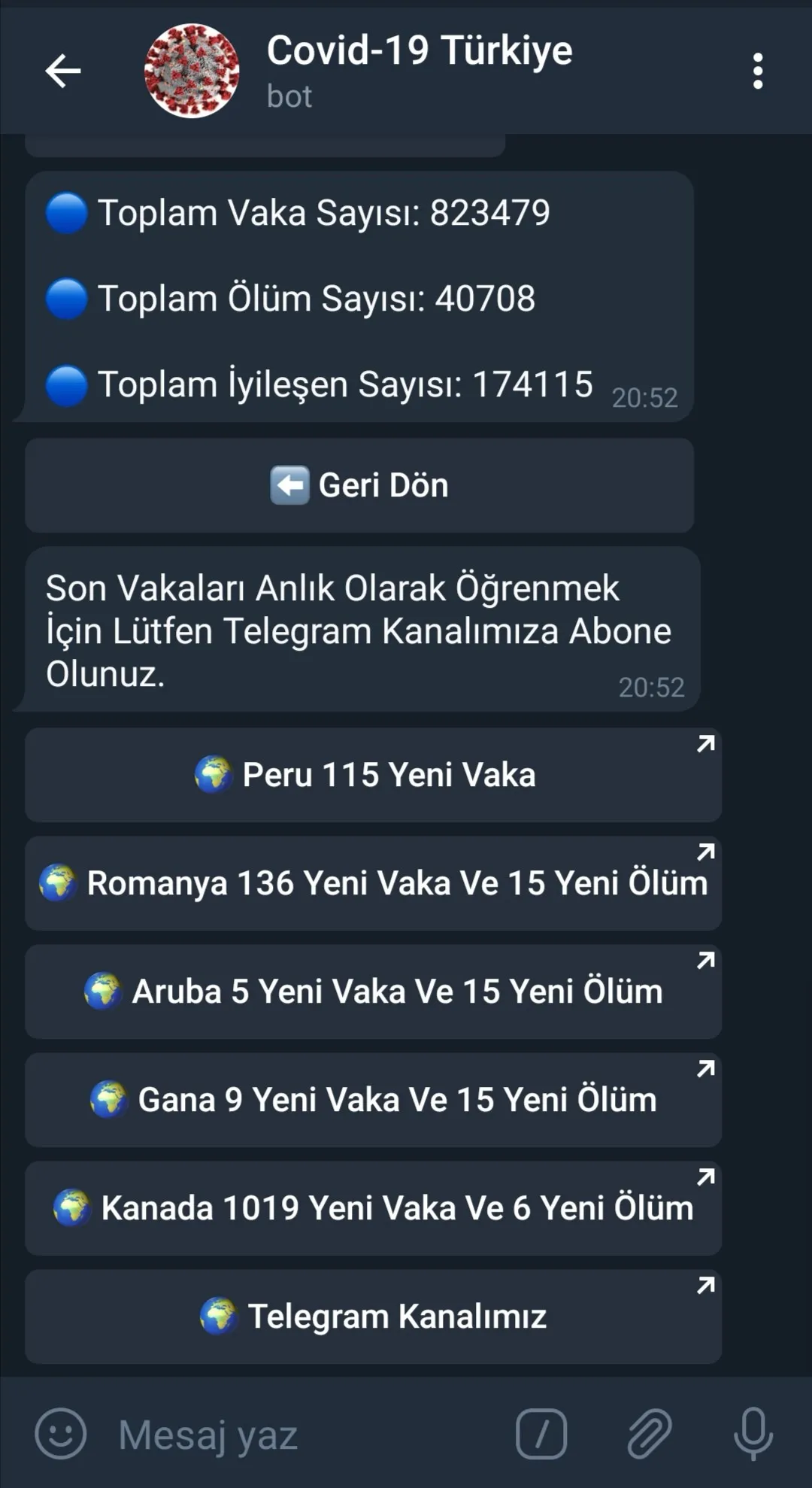
Task: Open Telegram Kanalımız link button
Action: 373,1316
